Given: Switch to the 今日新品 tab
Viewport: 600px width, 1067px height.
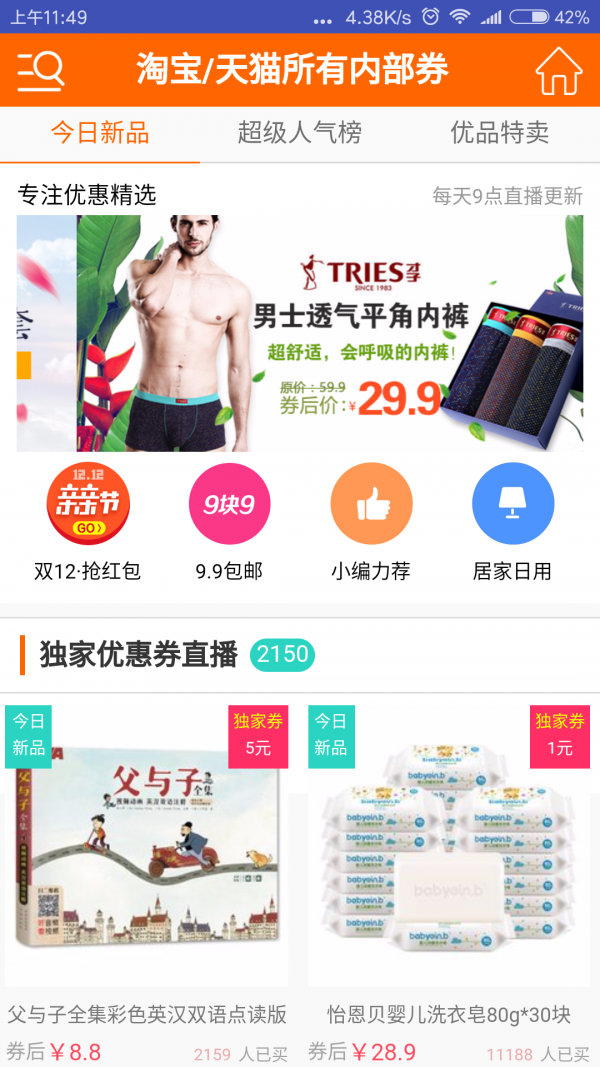Looking at the screenshot, I should [100, 133].
